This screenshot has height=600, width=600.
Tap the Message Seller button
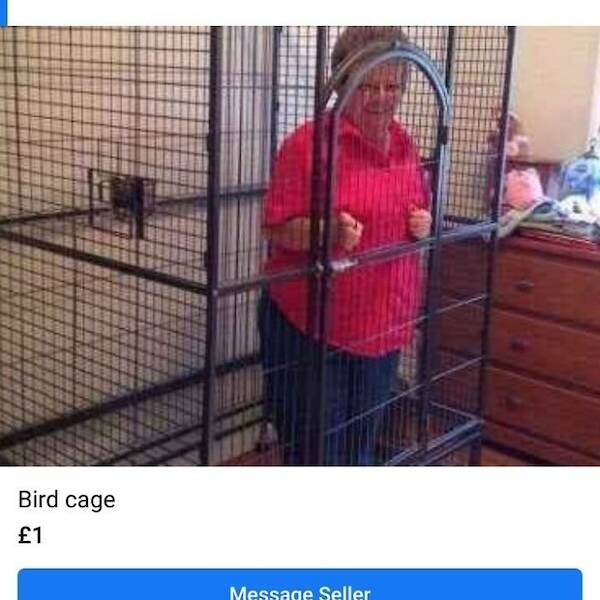coord(300,586)
